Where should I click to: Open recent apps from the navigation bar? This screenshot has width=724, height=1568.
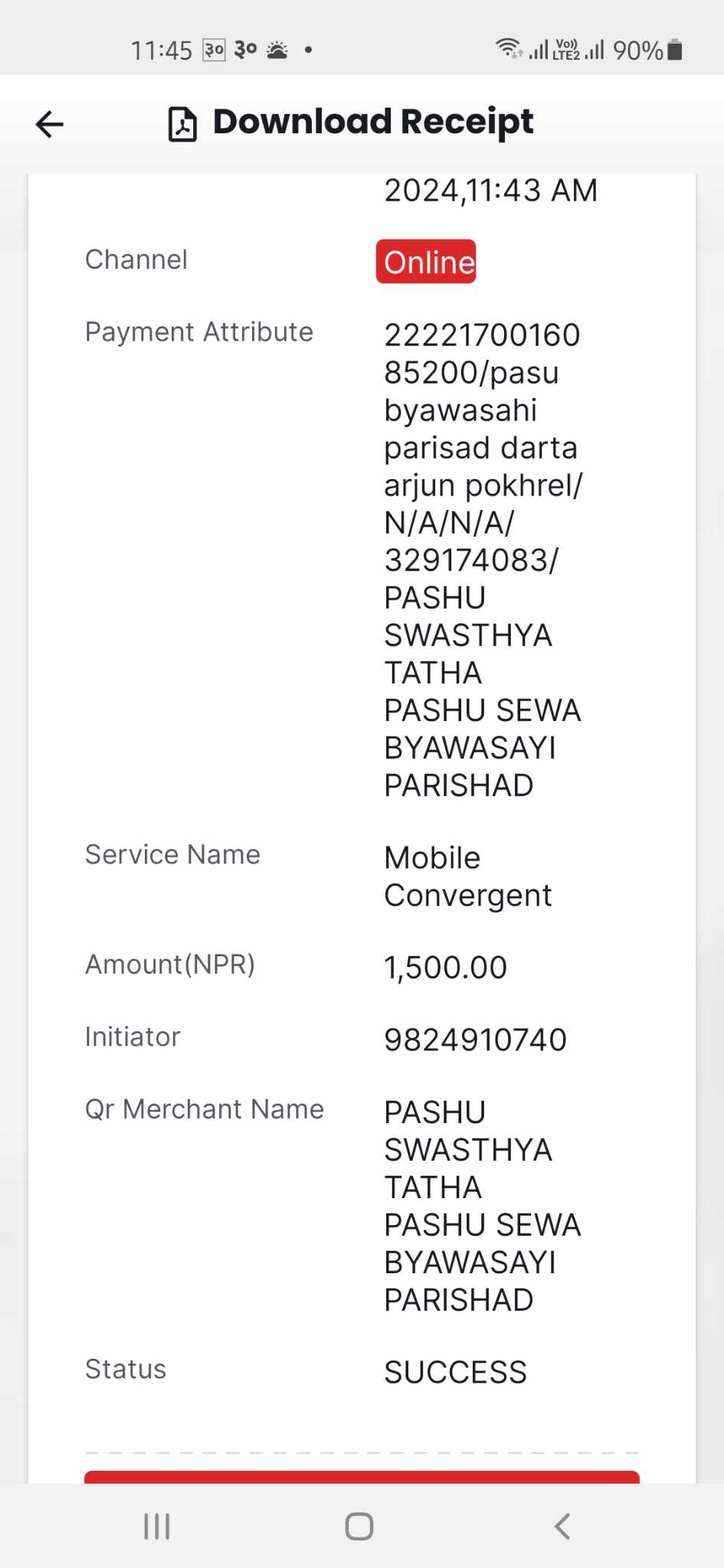coord(157,1526)
